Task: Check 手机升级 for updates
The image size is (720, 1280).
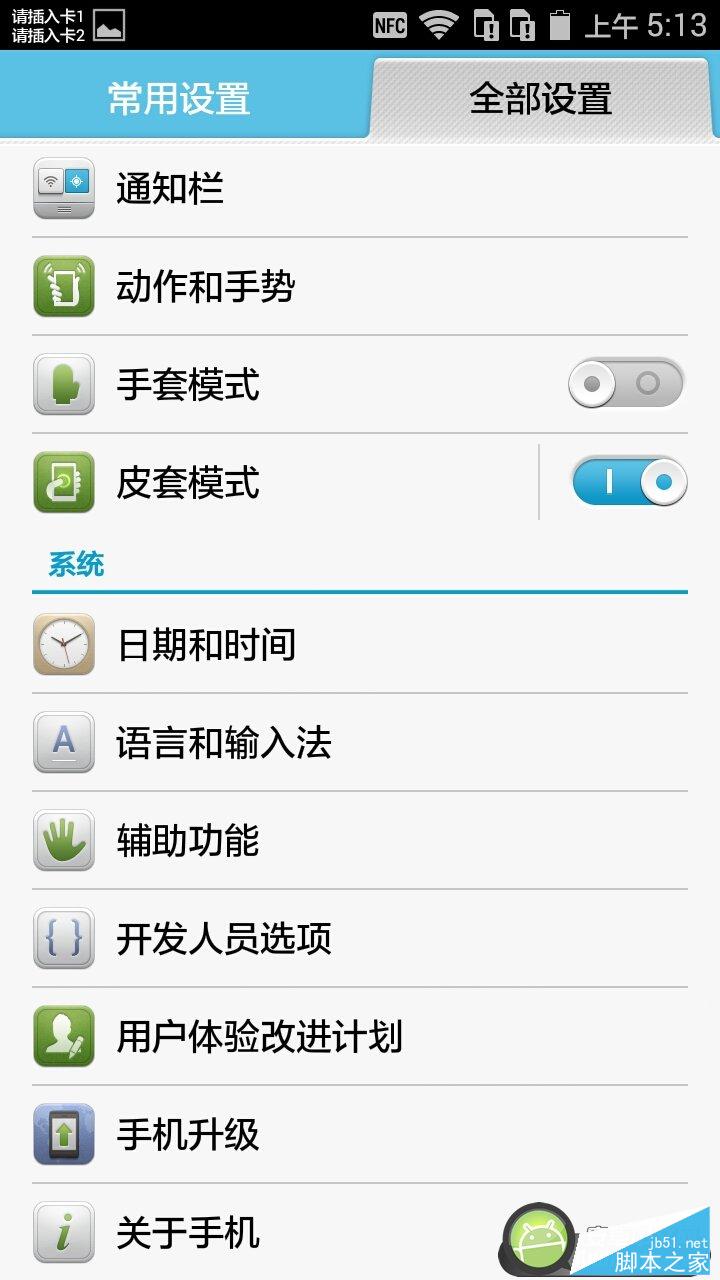Action: coord(360,1135)
